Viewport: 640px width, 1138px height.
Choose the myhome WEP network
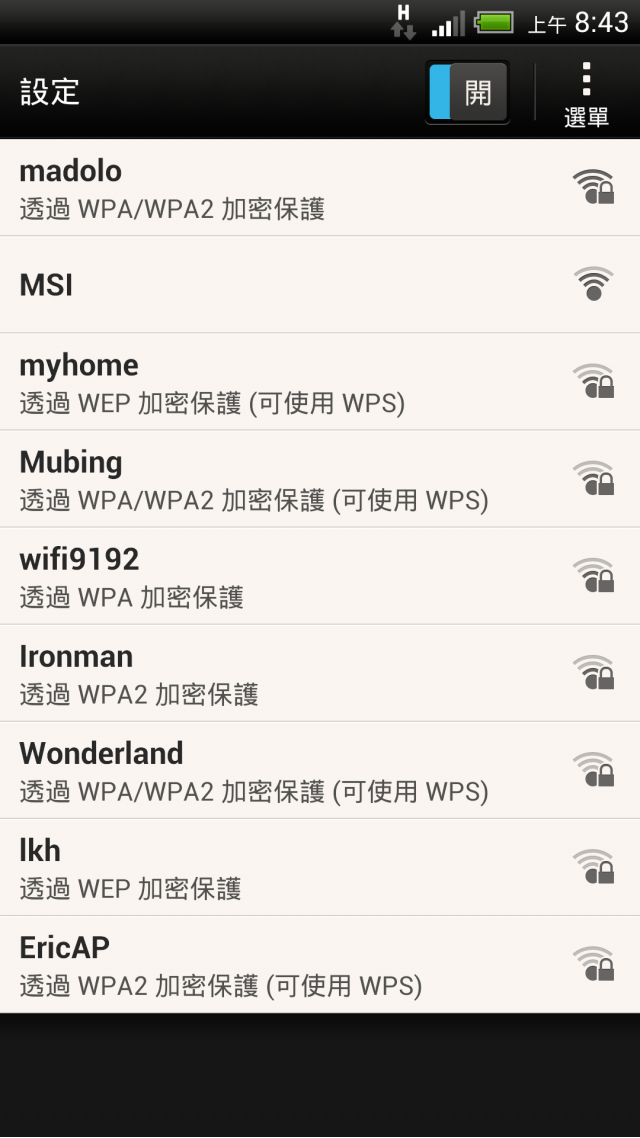320,382
